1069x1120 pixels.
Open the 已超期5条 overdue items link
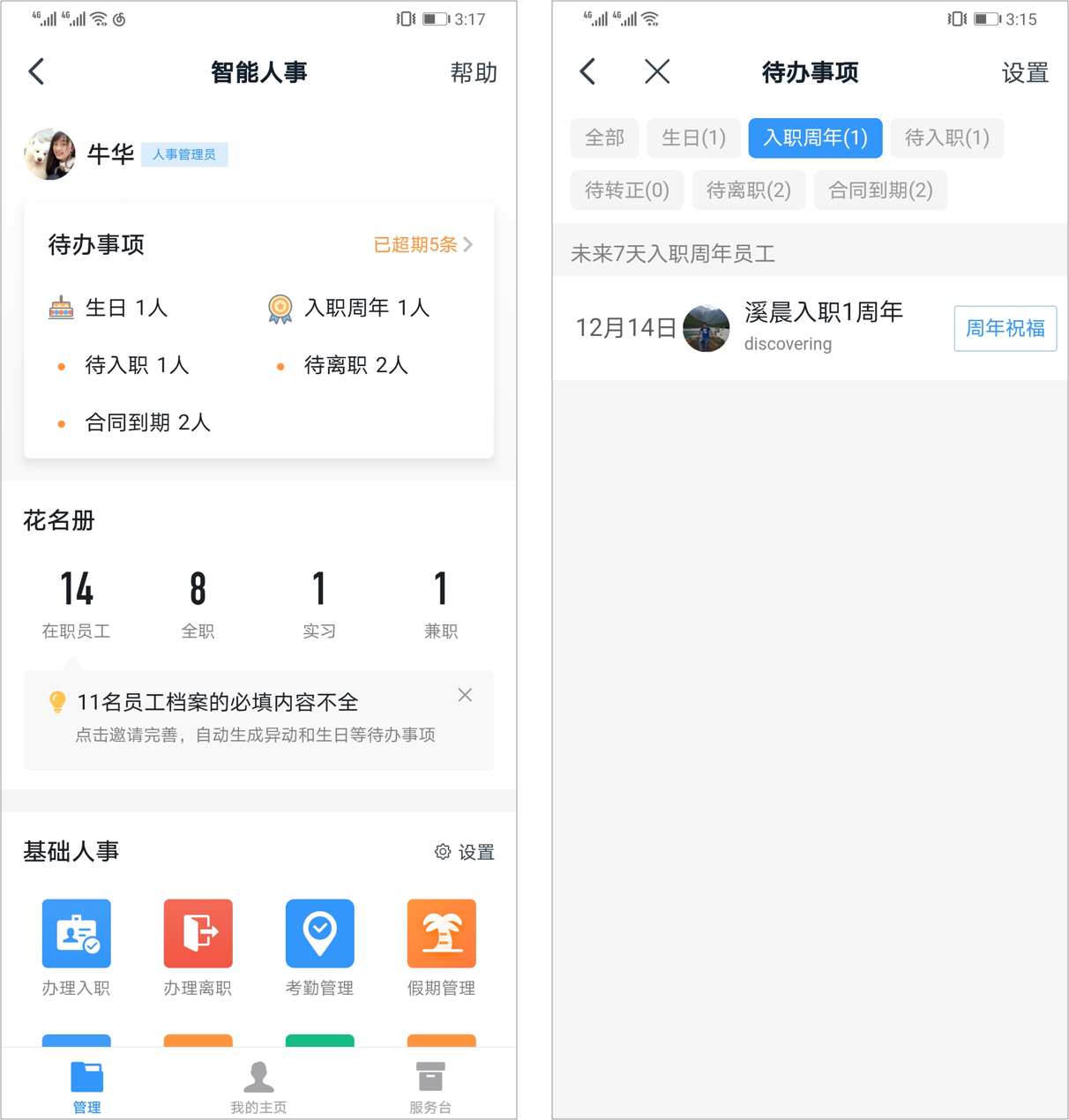click(x=423, y=244)
